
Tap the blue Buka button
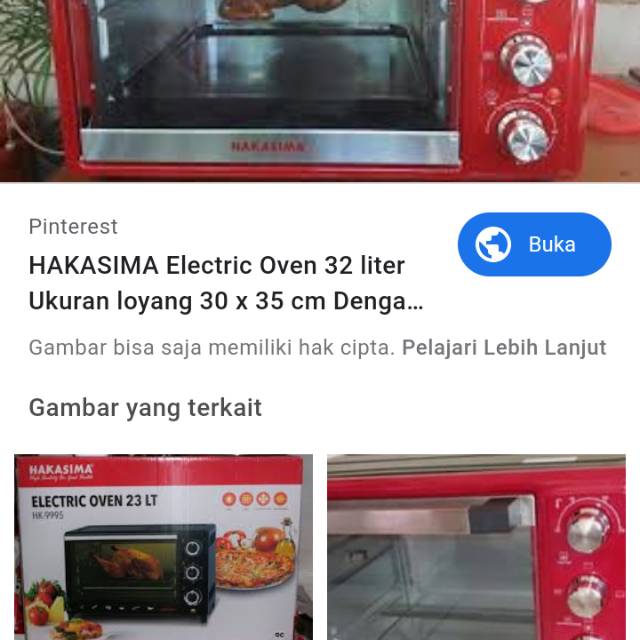coord(534,244)
